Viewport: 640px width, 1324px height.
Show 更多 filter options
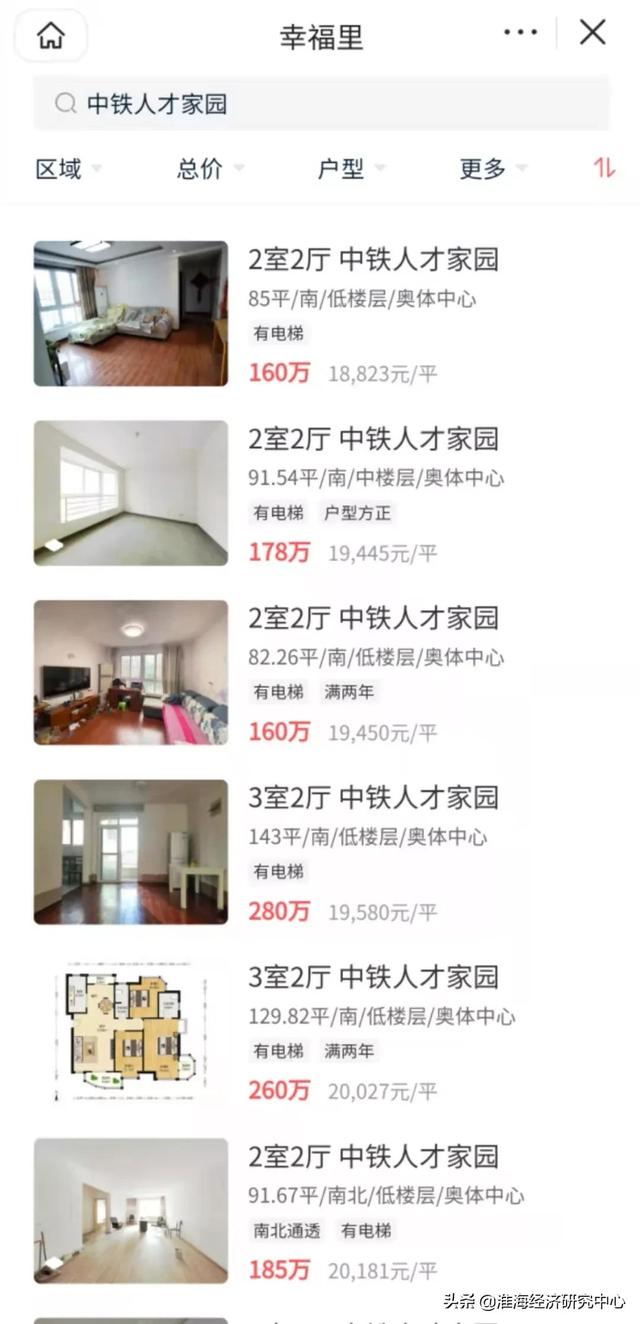(x=492, y=169)
